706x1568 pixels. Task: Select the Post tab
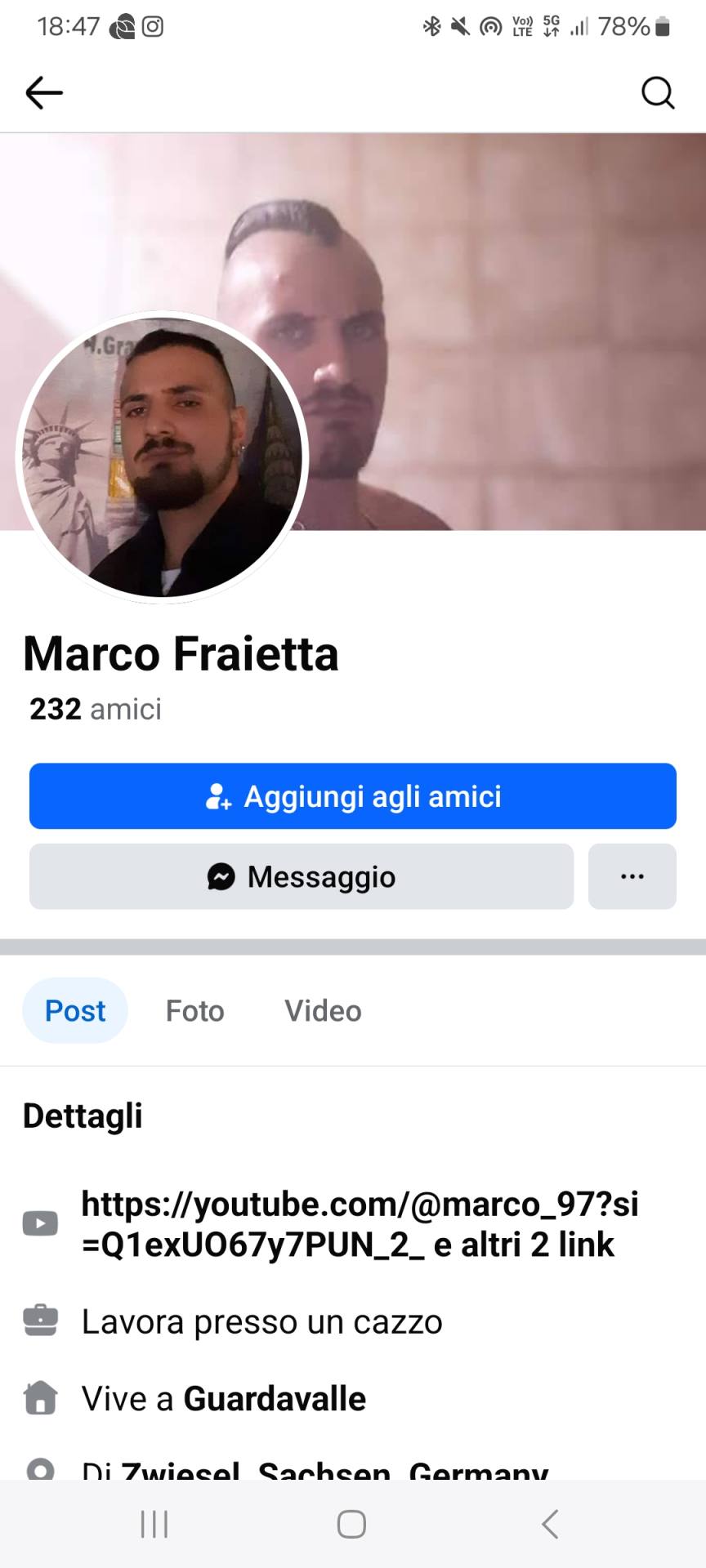click(75, 1010)
